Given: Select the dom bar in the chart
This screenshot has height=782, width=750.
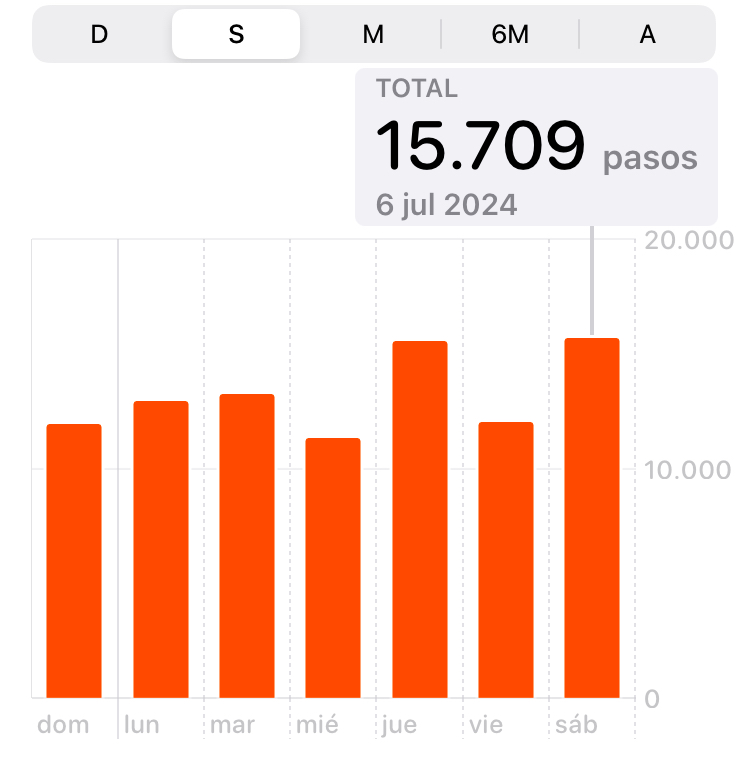Looking at the screenshot, I should 74,561.
